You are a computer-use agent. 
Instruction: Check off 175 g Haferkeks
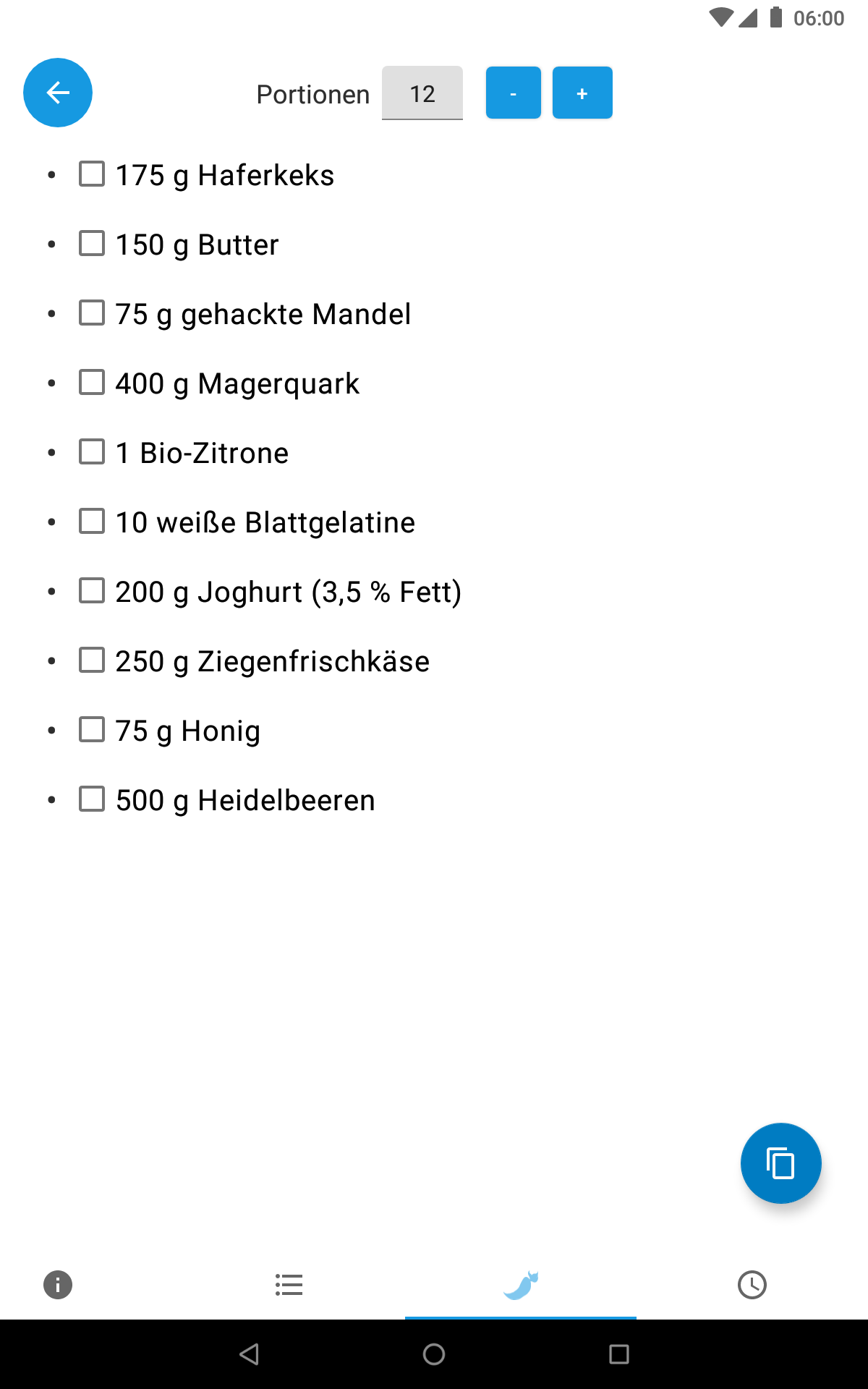[92, 174]
